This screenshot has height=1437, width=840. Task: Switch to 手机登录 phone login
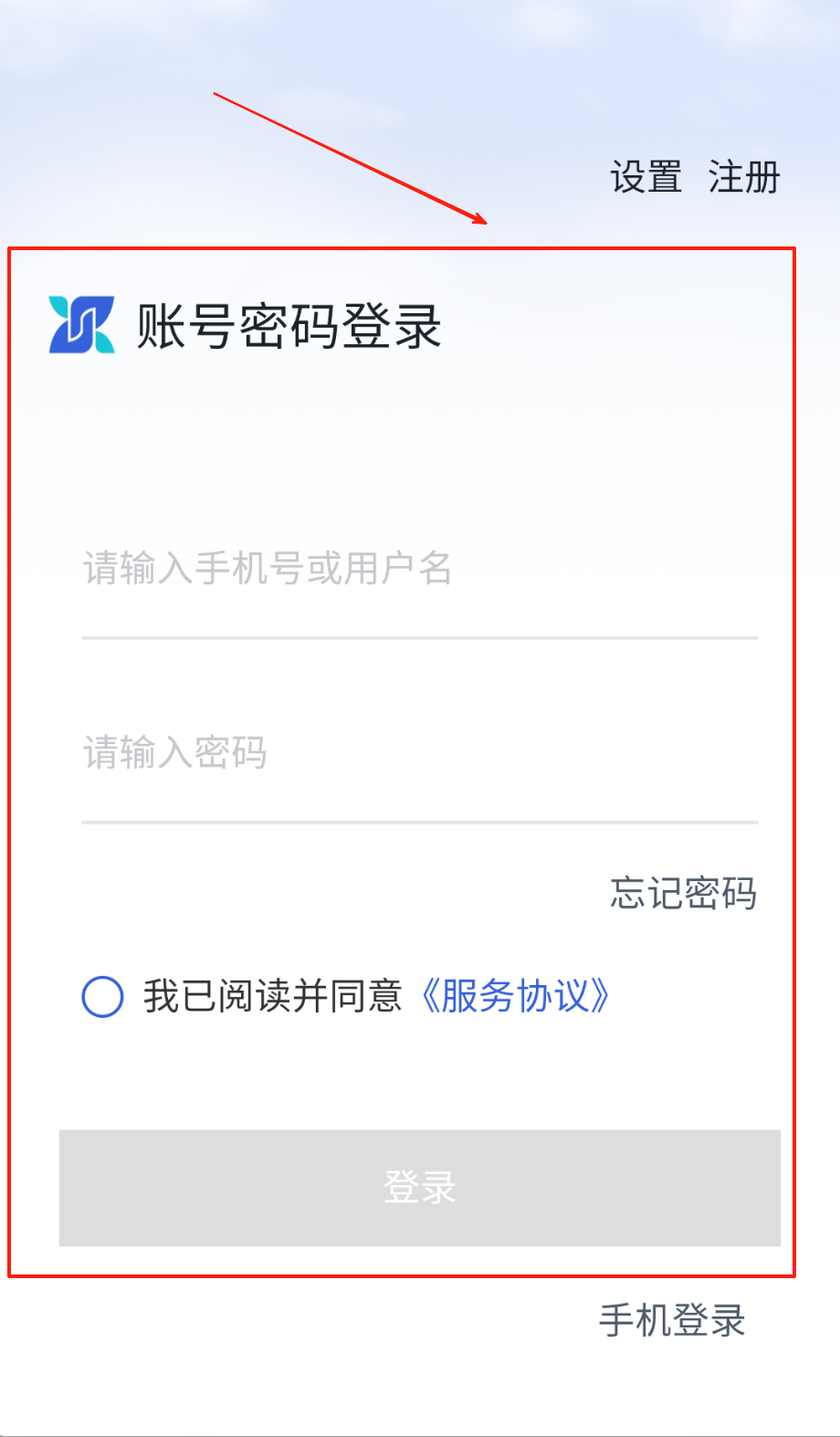pos(672,1320)
